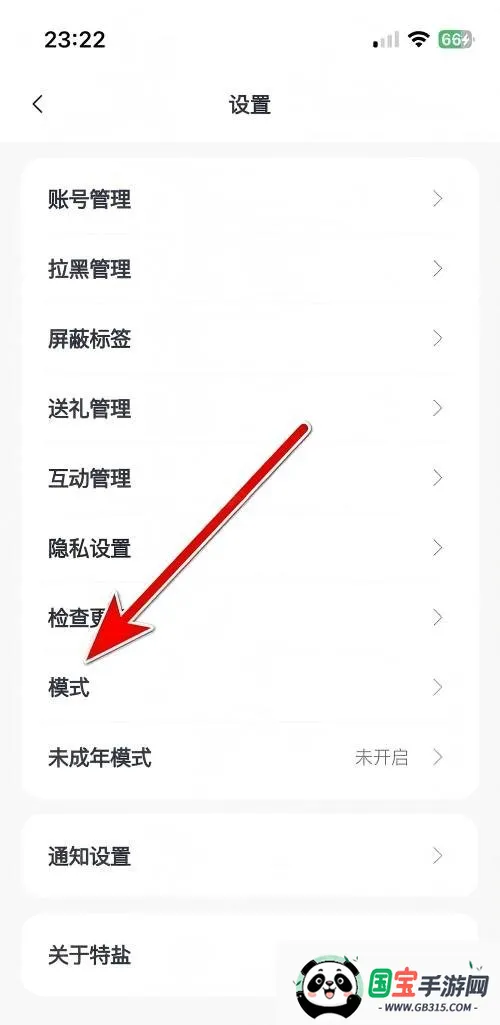This screenshot has width=500, height=1025.
Task: Open 屏蔽标签 settings
Action: (x=250, y=339)
